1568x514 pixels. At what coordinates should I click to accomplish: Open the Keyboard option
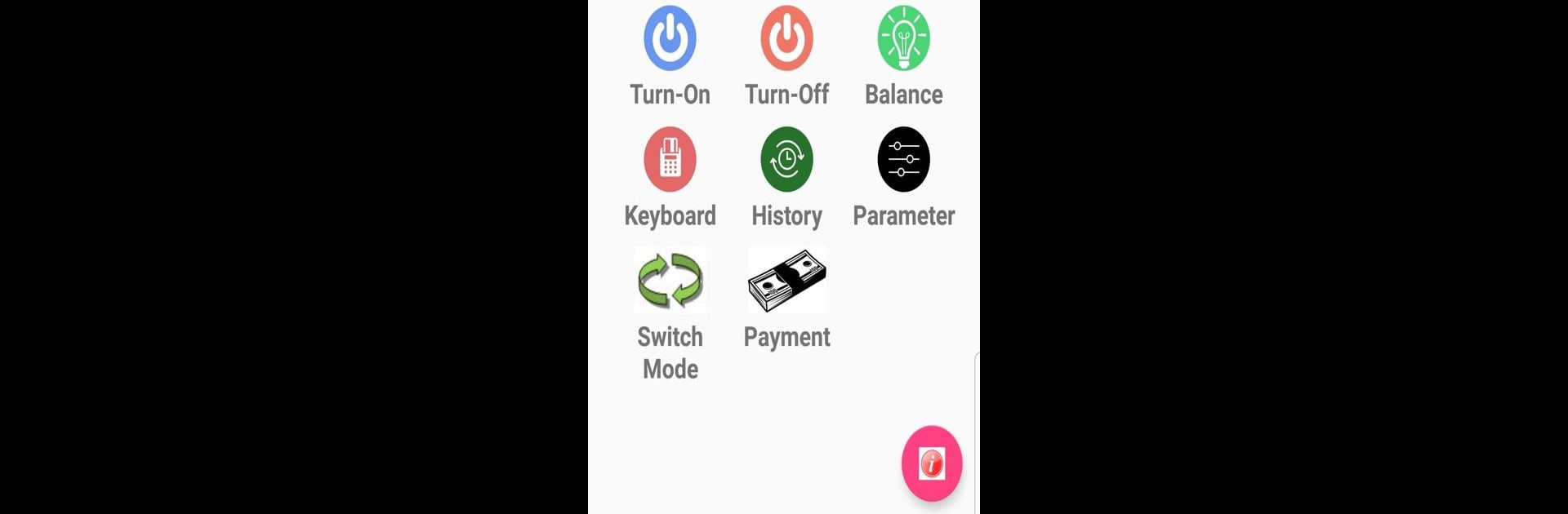pos(670,160)
